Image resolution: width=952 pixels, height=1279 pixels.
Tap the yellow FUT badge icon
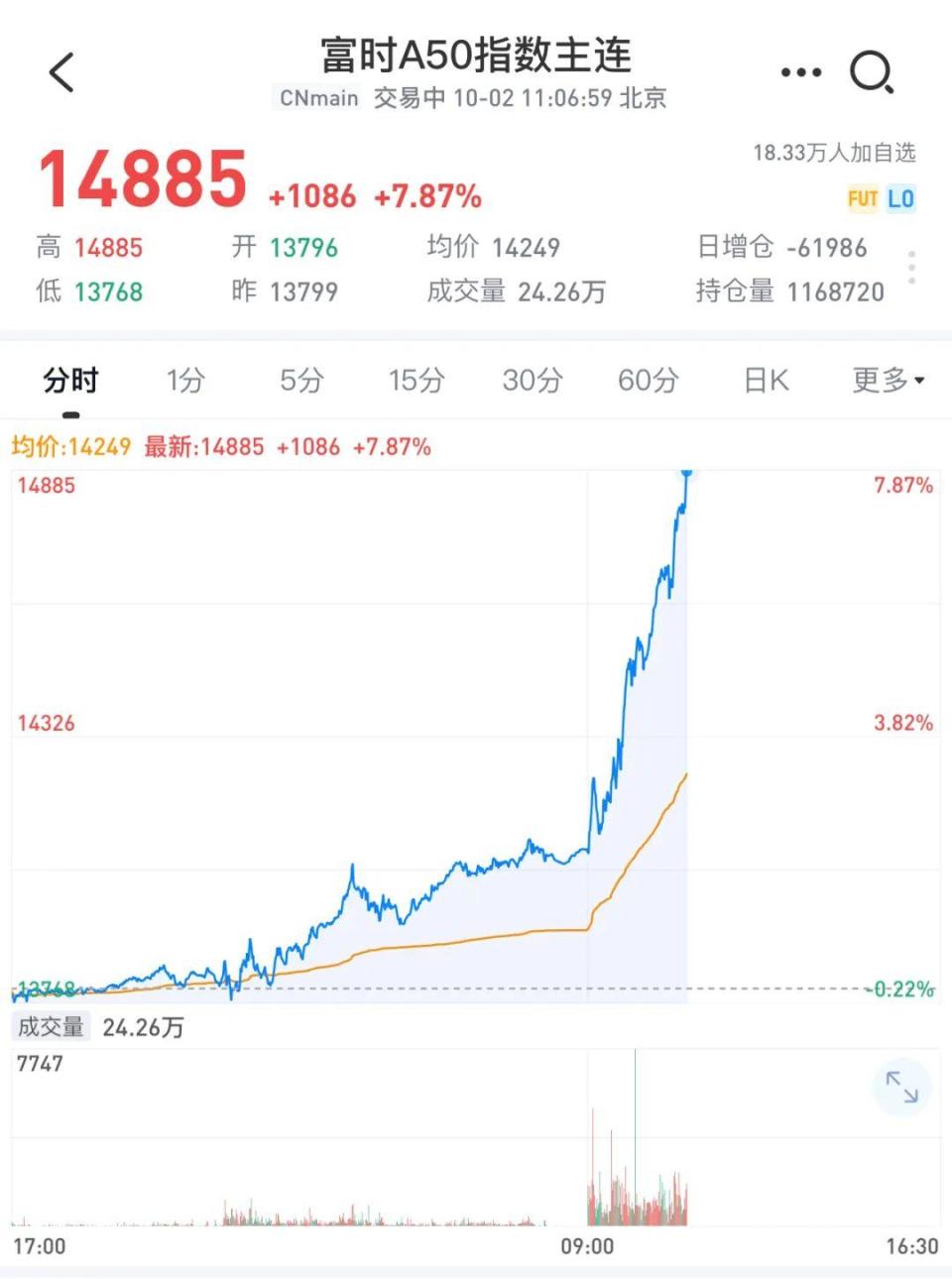[862, 199]
